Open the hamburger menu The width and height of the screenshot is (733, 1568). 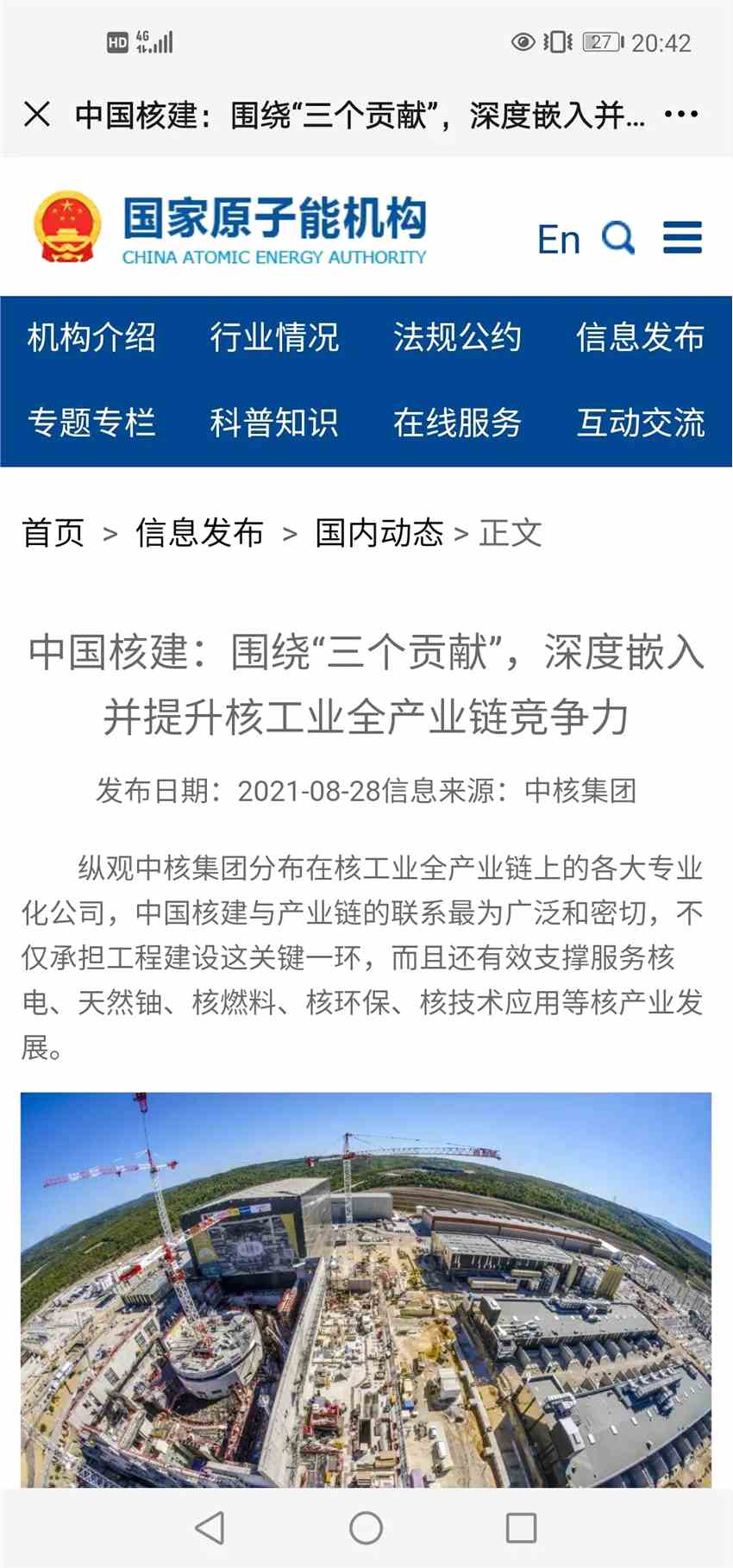click(x=682, y=237)
